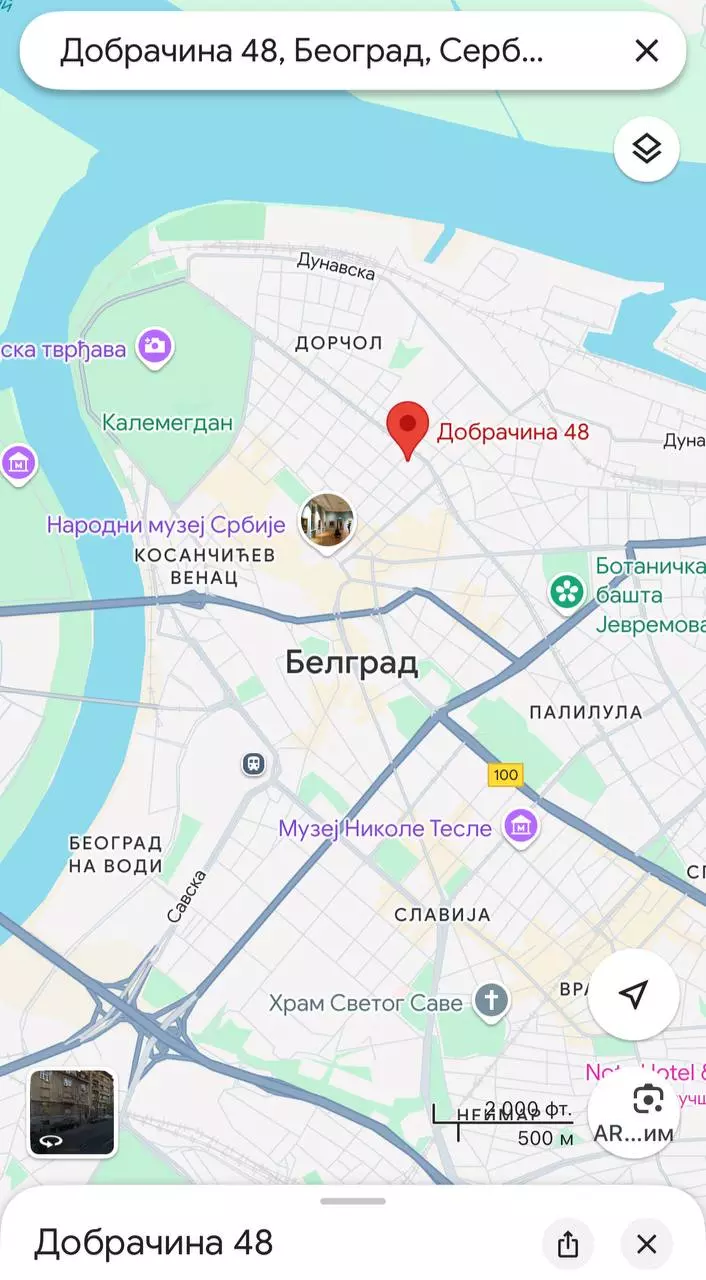Tap the Калемегдан park label
Viewport: 706px width, 1280px height.
[x=167, y=423]
